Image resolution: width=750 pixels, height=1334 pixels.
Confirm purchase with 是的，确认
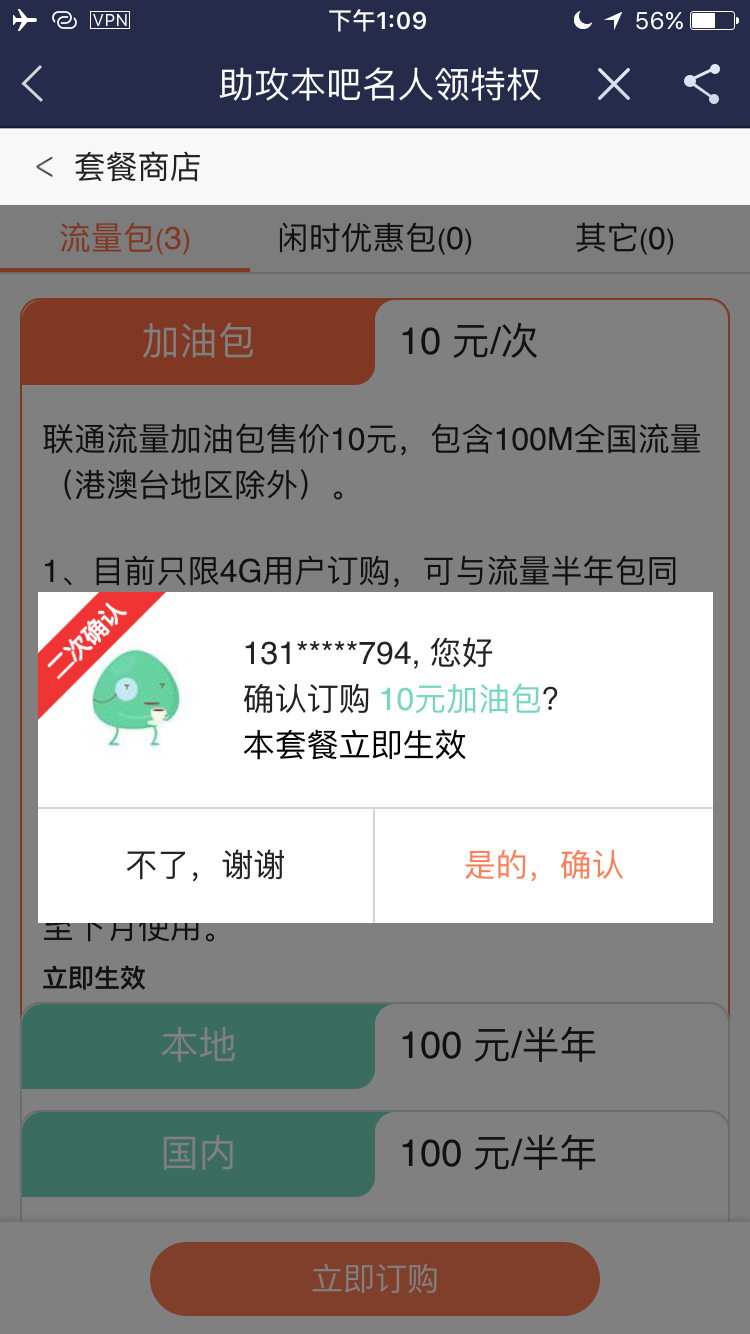point(543,865)
